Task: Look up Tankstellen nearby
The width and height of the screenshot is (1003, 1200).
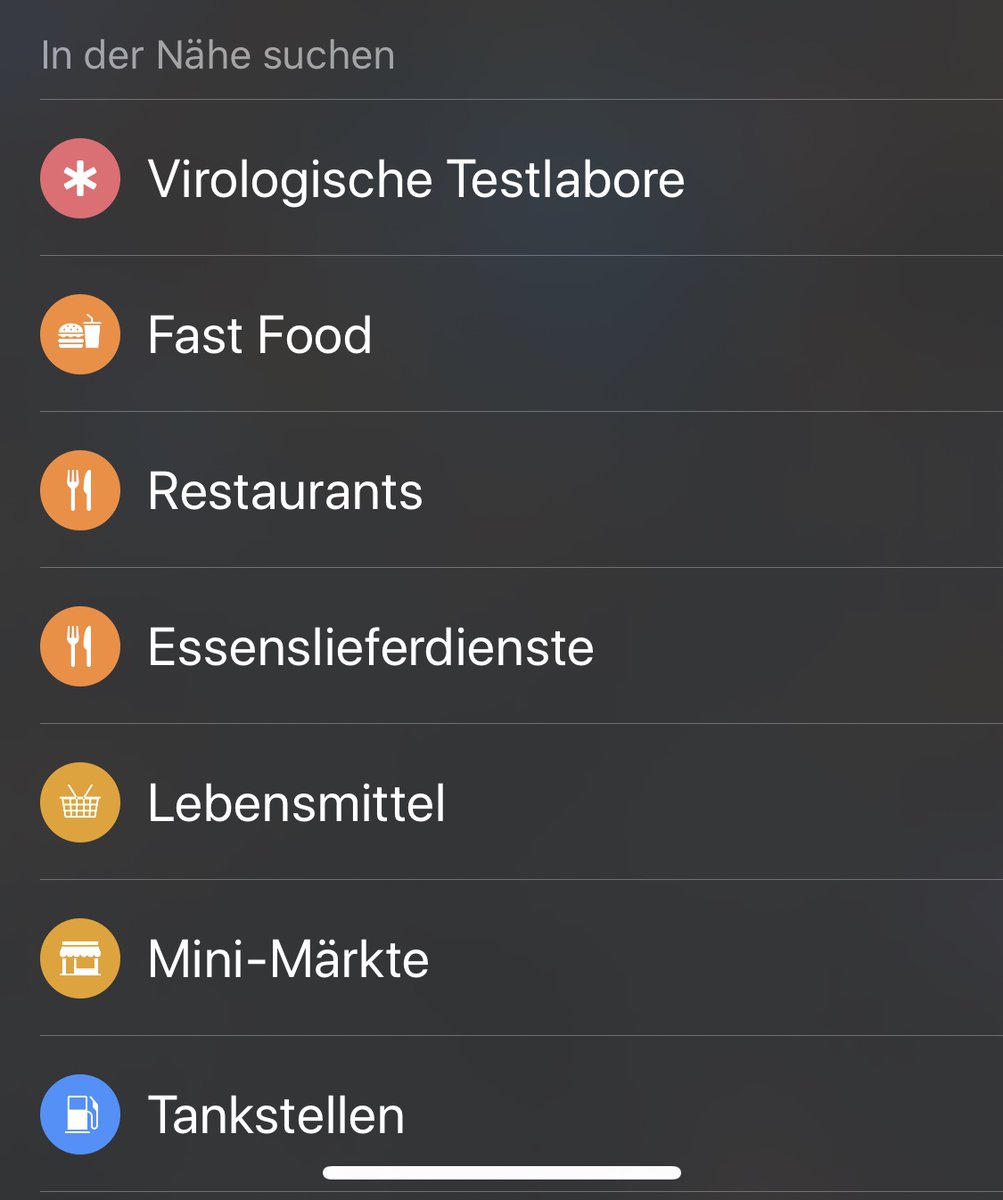Action: pyautogui.click(x=276, y=1115)
